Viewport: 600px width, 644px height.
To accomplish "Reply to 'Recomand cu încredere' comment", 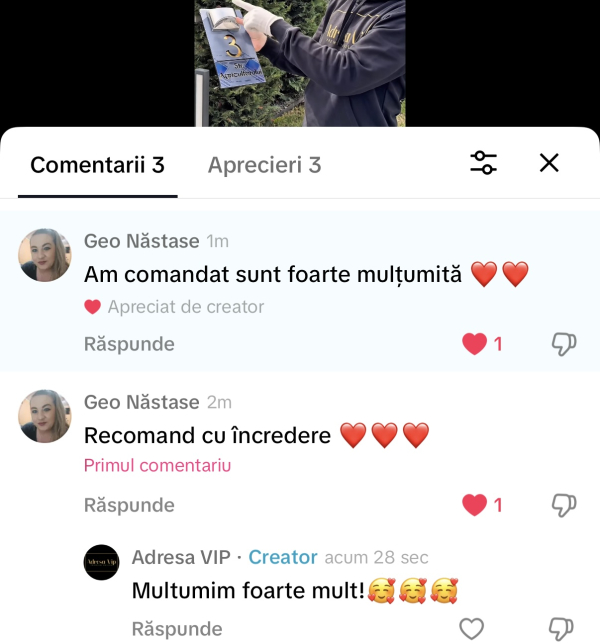I will [129, 505].
